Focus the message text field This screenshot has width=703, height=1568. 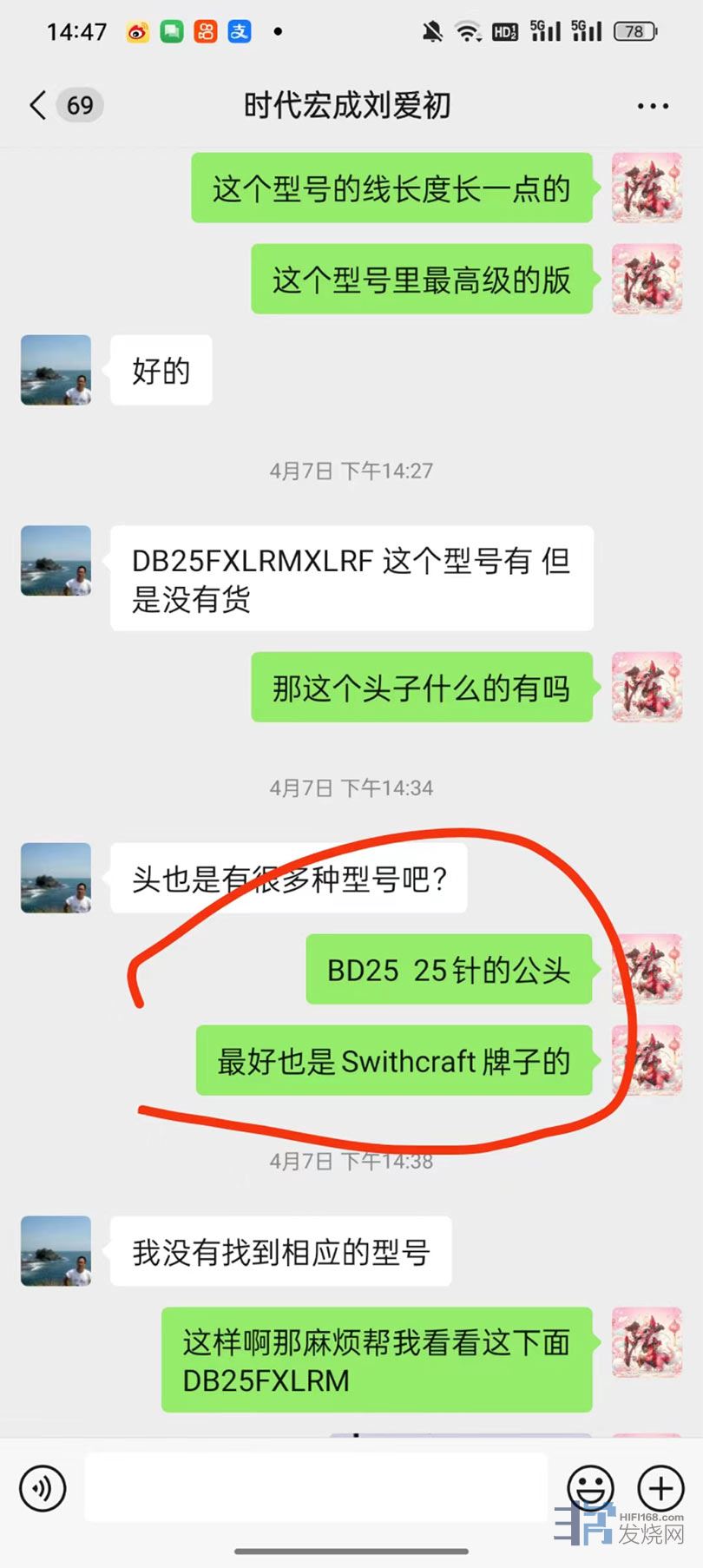(316, 1487)
